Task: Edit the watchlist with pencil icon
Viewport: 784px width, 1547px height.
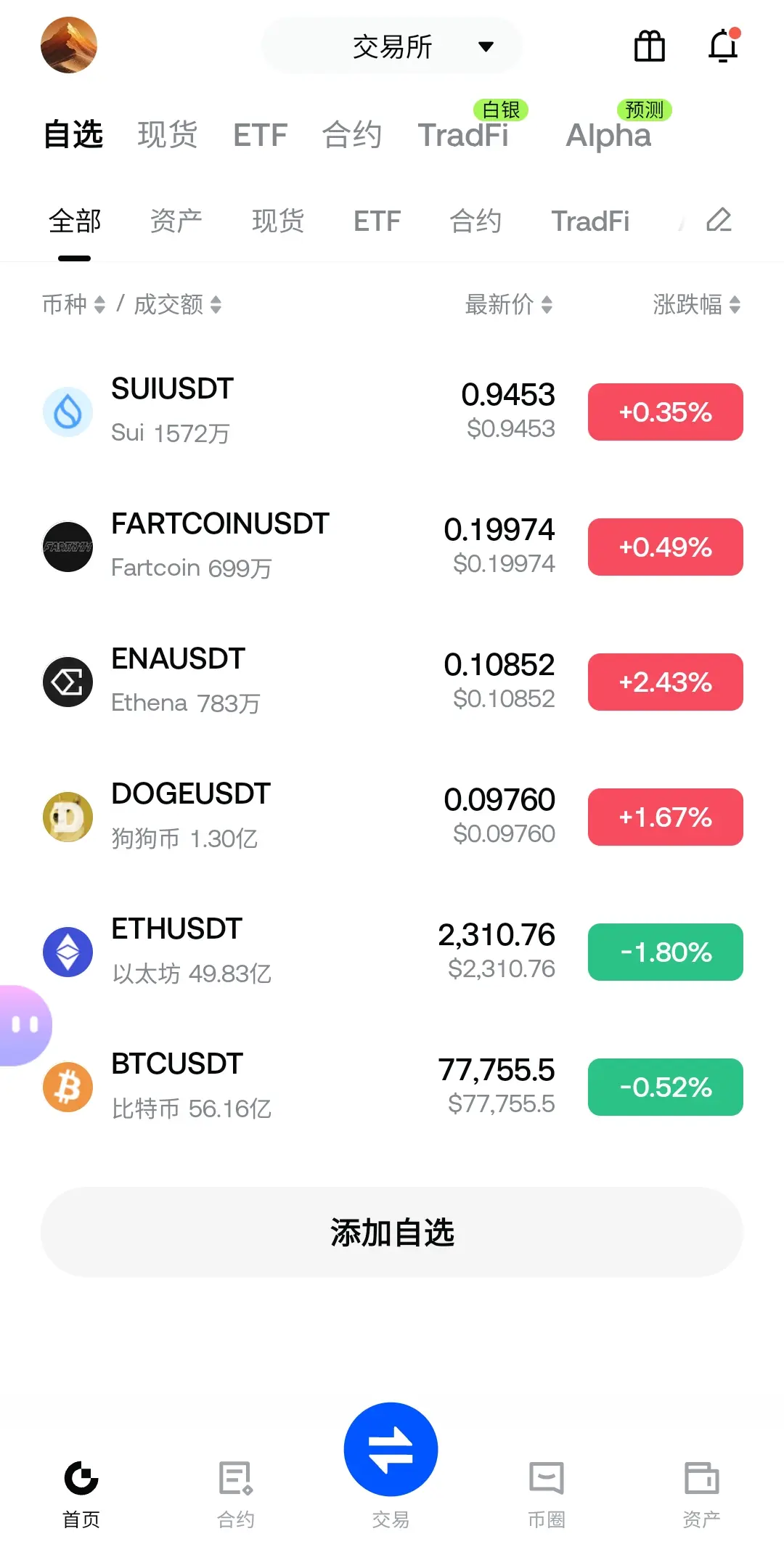Action: coord(719,220)
